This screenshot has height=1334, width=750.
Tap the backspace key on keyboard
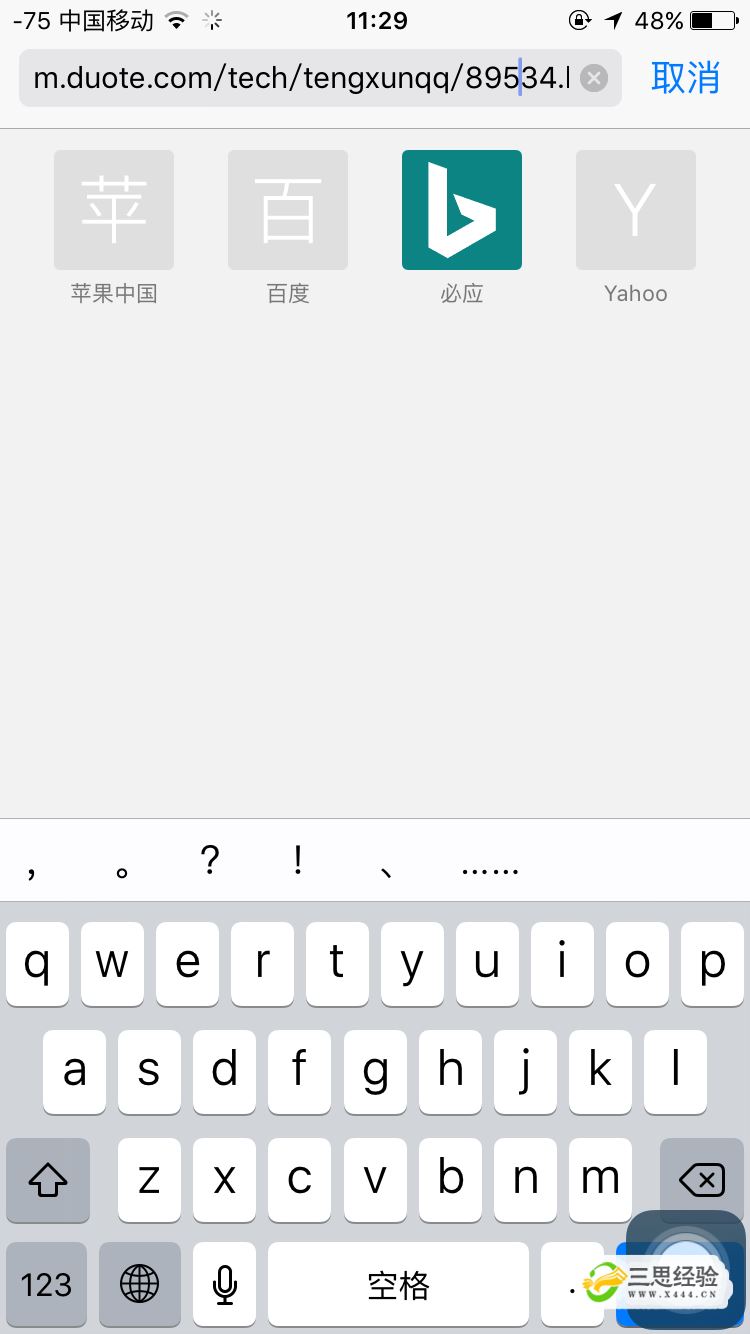click(x=702, y=1181)
